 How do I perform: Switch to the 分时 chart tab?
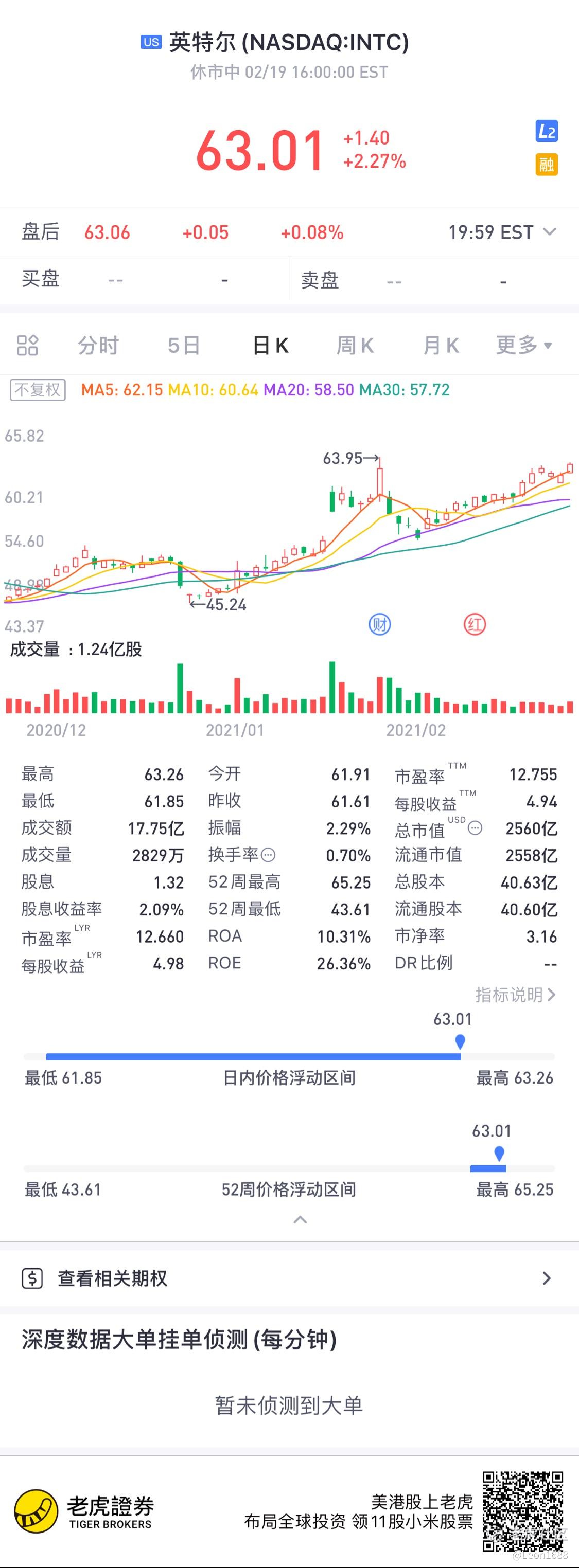pyautogui.click(x=98, y=345)
